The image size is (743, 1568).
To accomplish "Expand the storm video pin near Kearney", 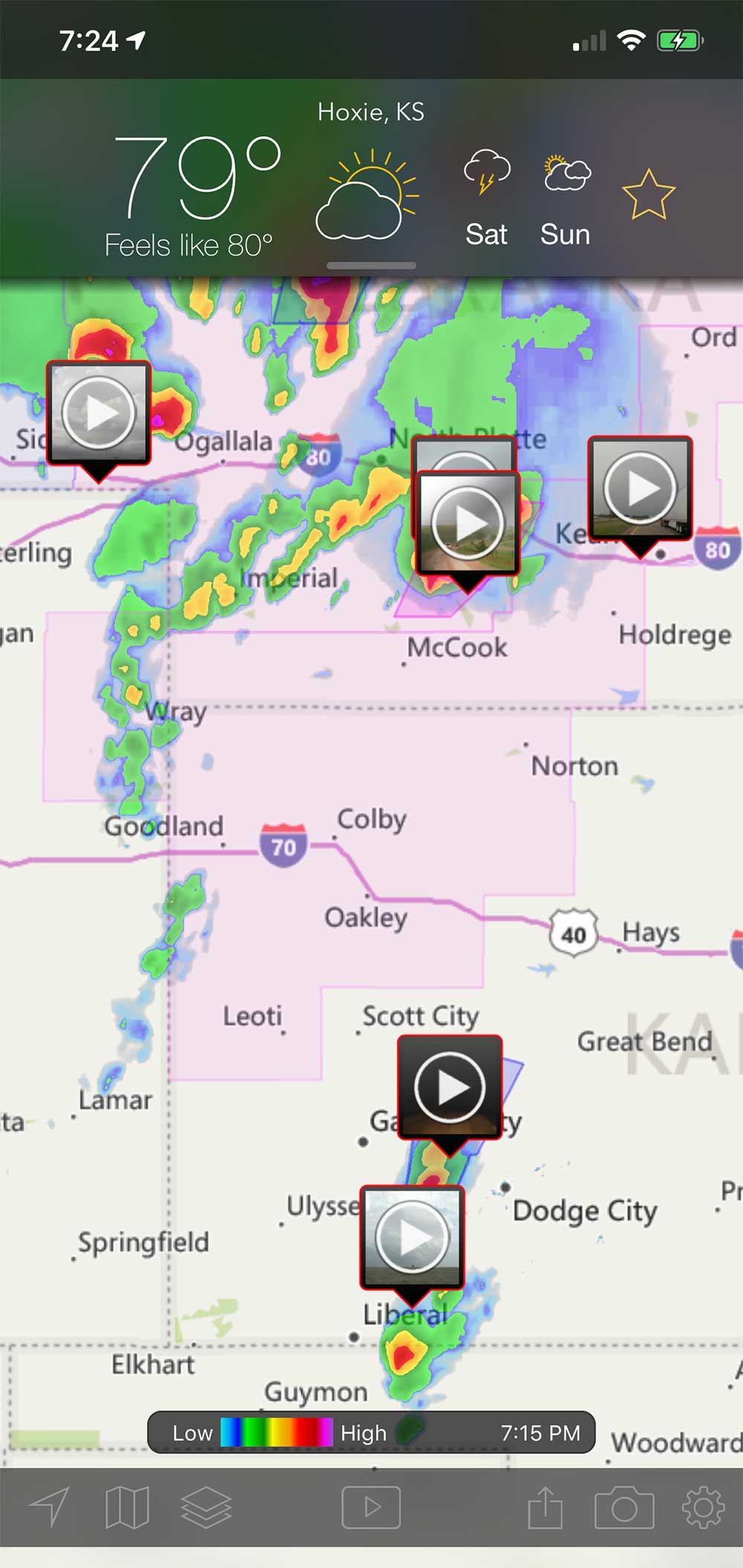I will point(639,488).
